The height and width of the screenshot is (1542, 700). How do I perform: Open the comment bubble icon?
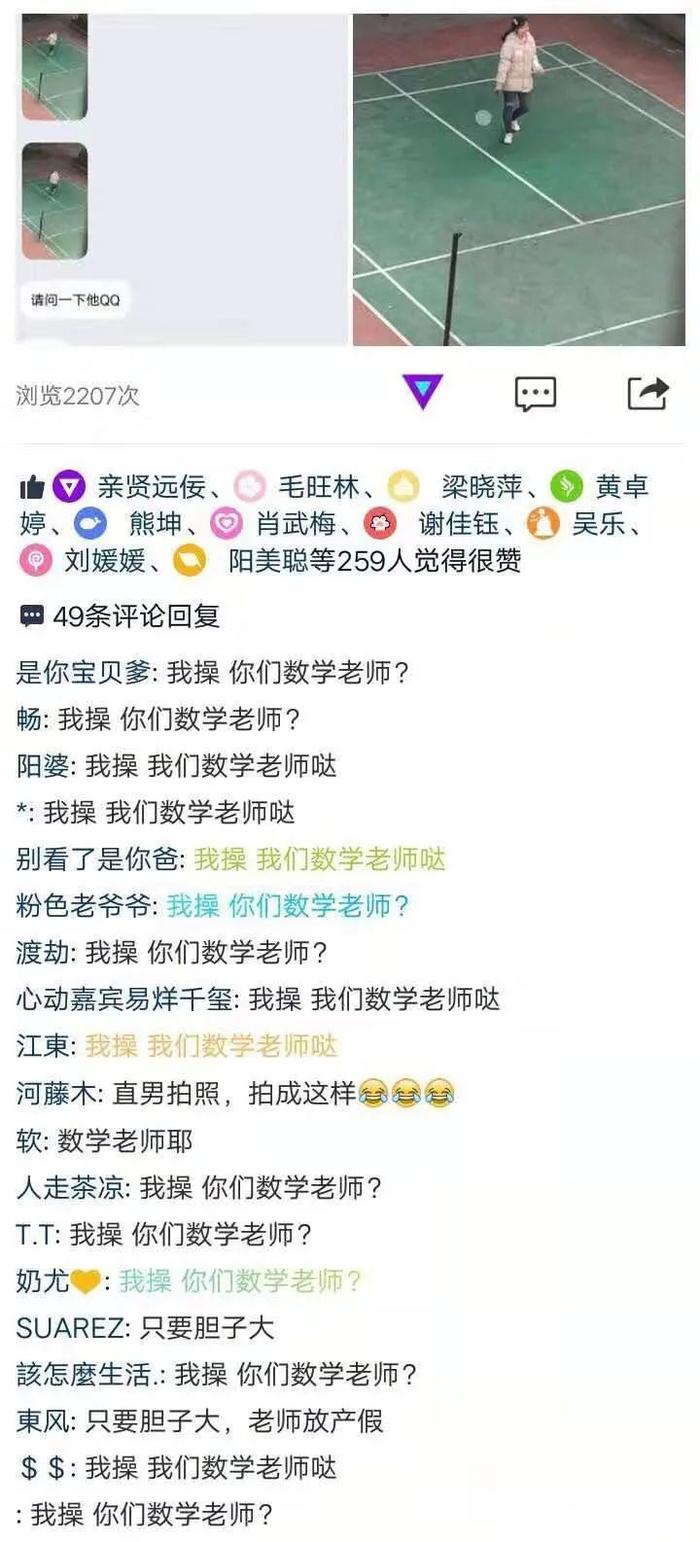click(535, 393)
